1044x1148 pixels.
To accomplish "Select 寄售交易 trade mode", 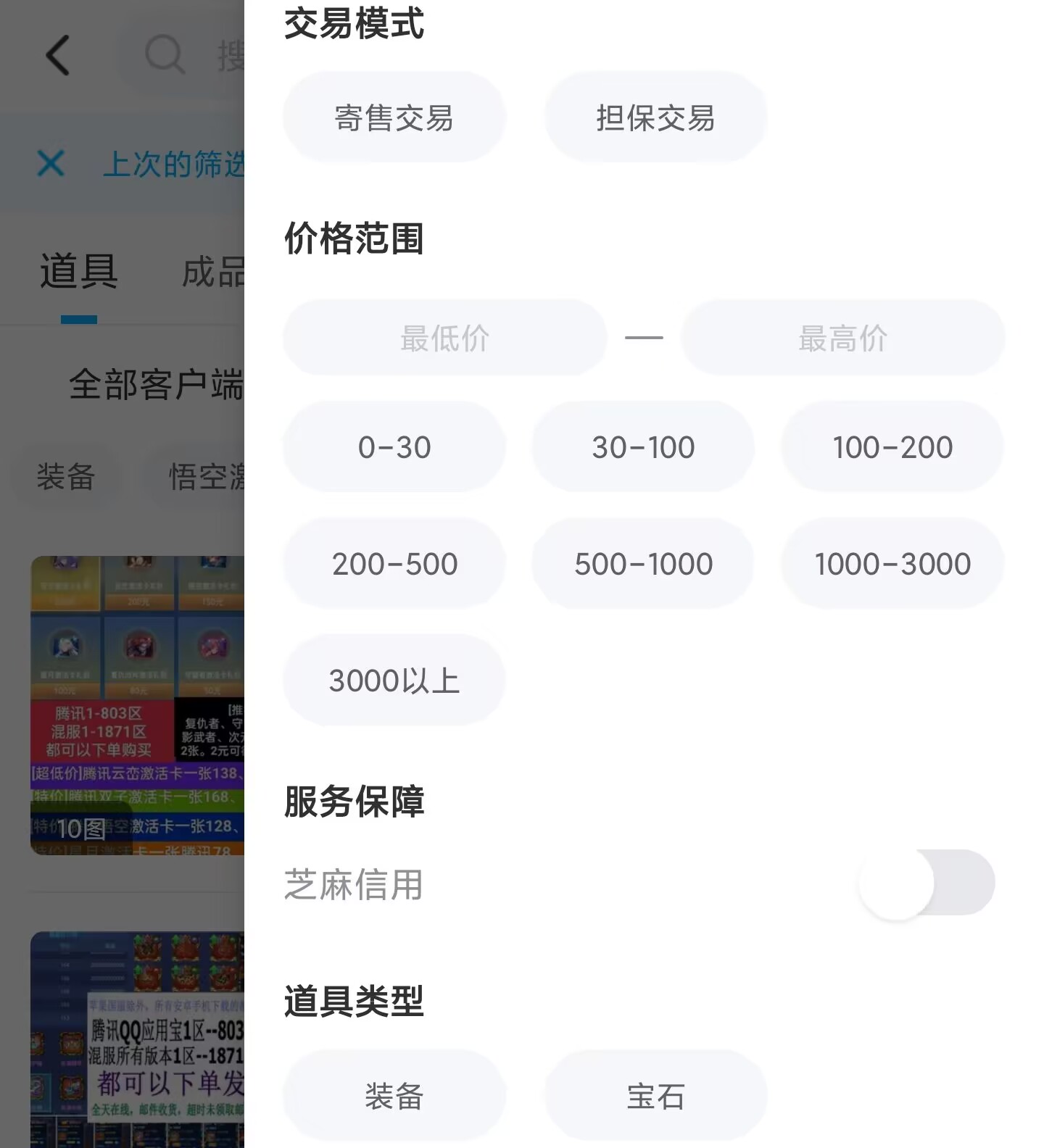I will pos(394,117).
